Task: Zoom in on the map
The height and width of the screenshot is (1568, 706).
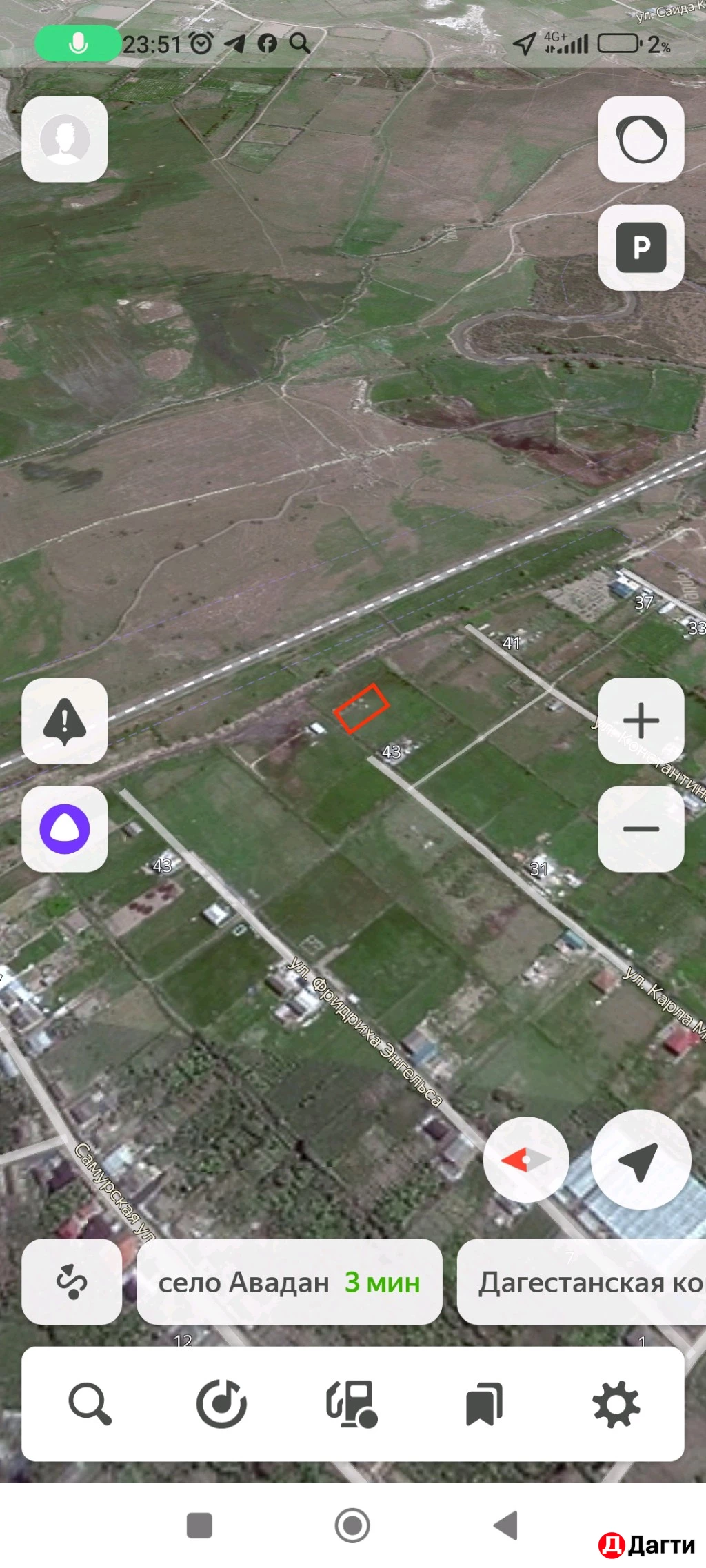Action: (641, 721)
